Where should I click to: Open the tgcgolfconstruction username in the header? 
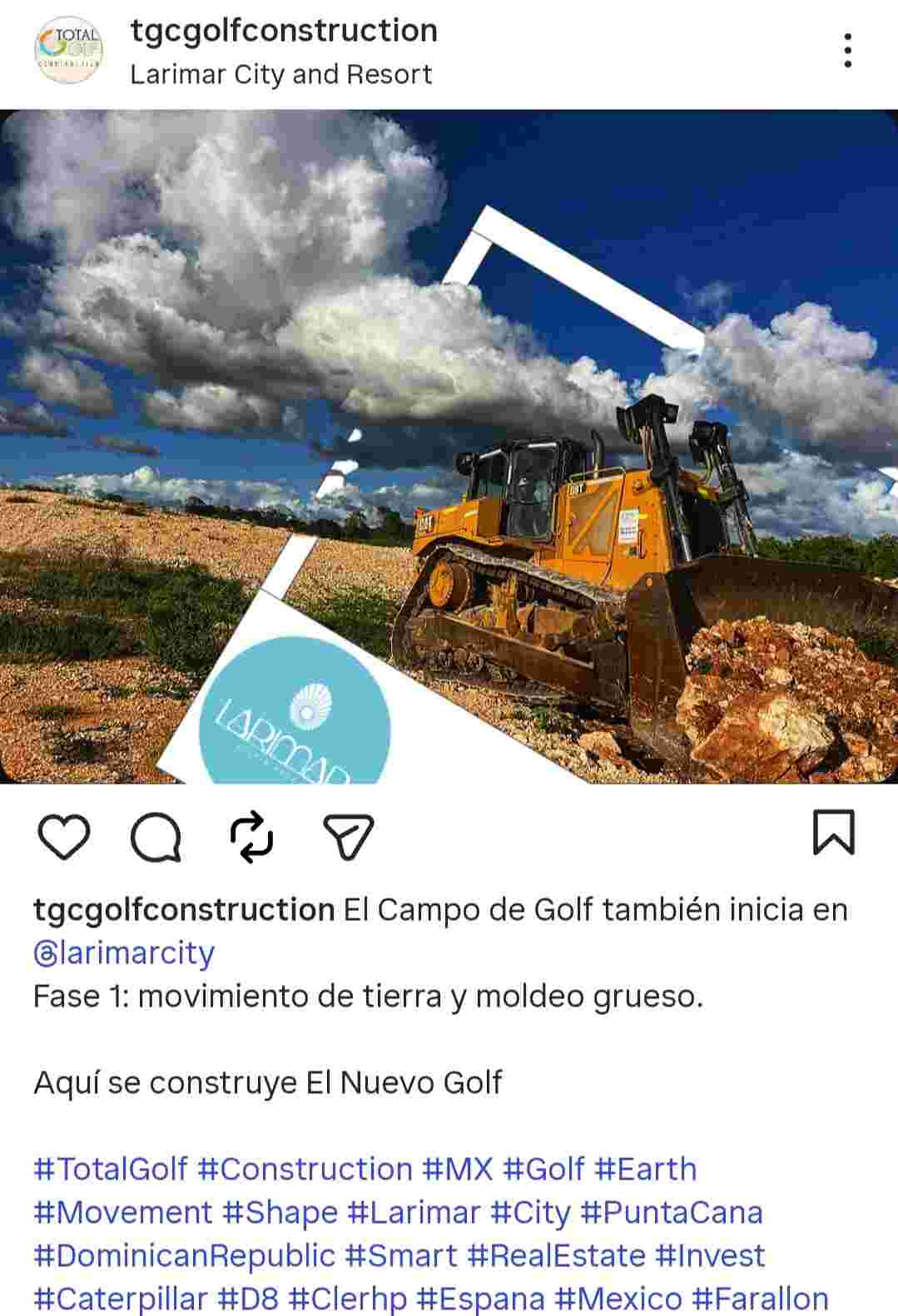(284, 31)
